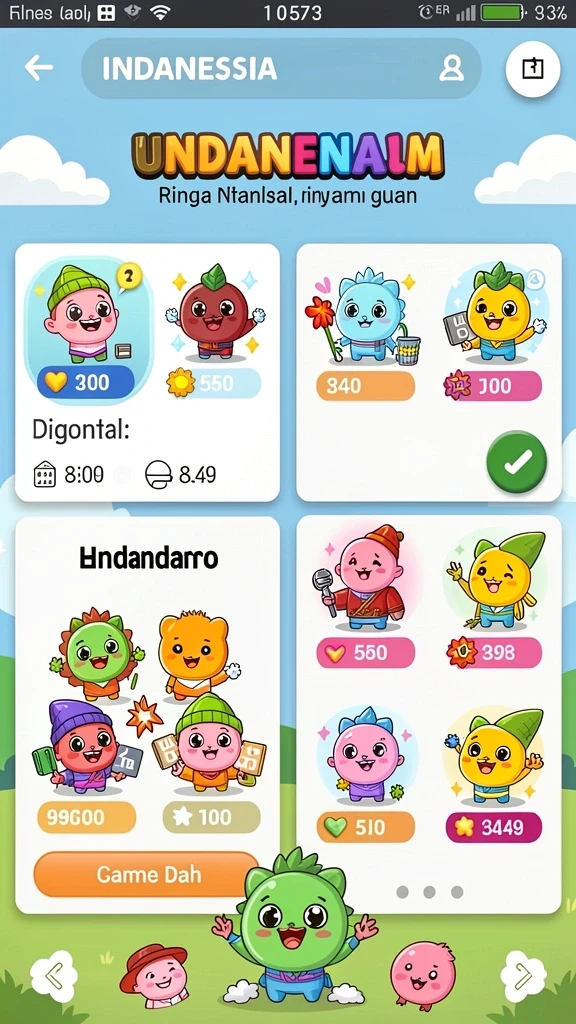The image size is (576, 1024).
Task: Tap the round white button at top right
Action: 533,69
